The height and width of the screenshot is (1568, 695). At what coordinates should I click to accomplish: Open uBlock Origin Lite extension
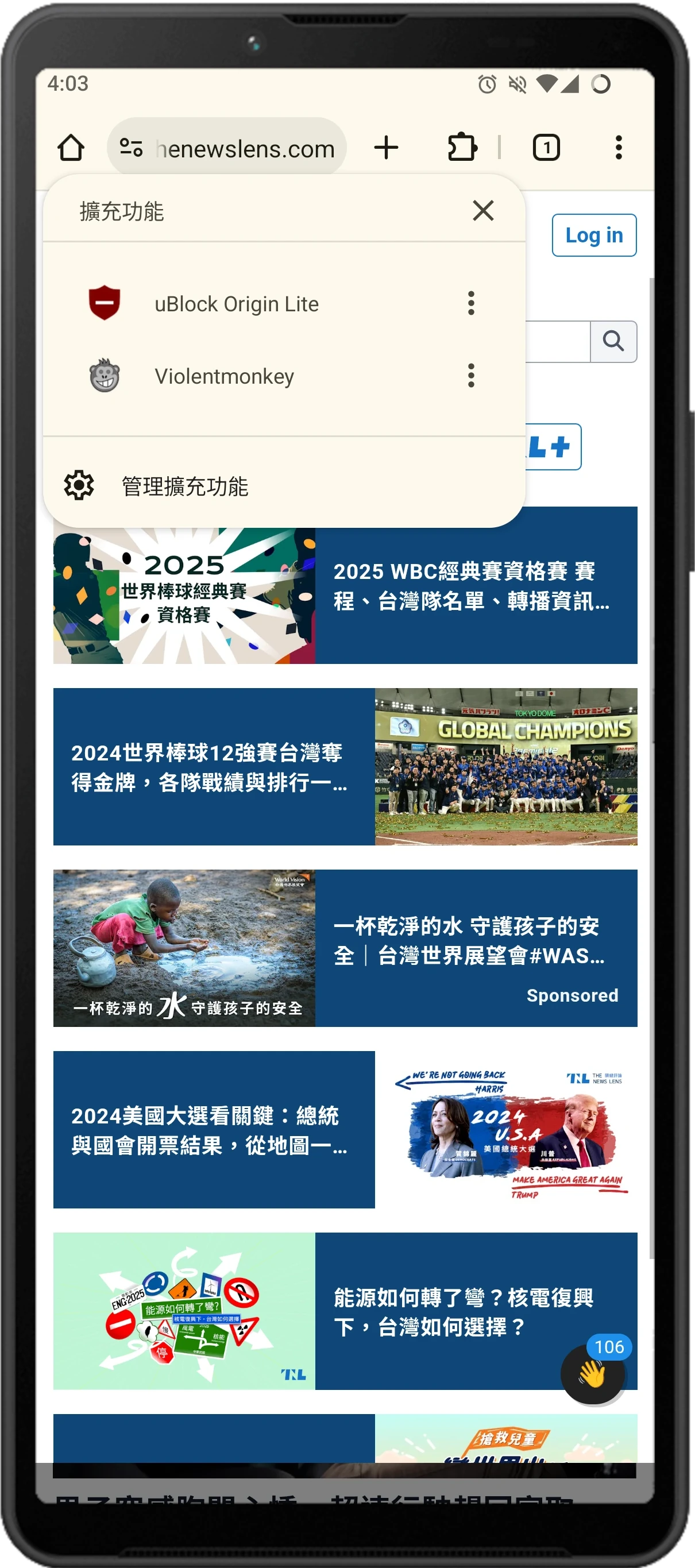(236, 304)
